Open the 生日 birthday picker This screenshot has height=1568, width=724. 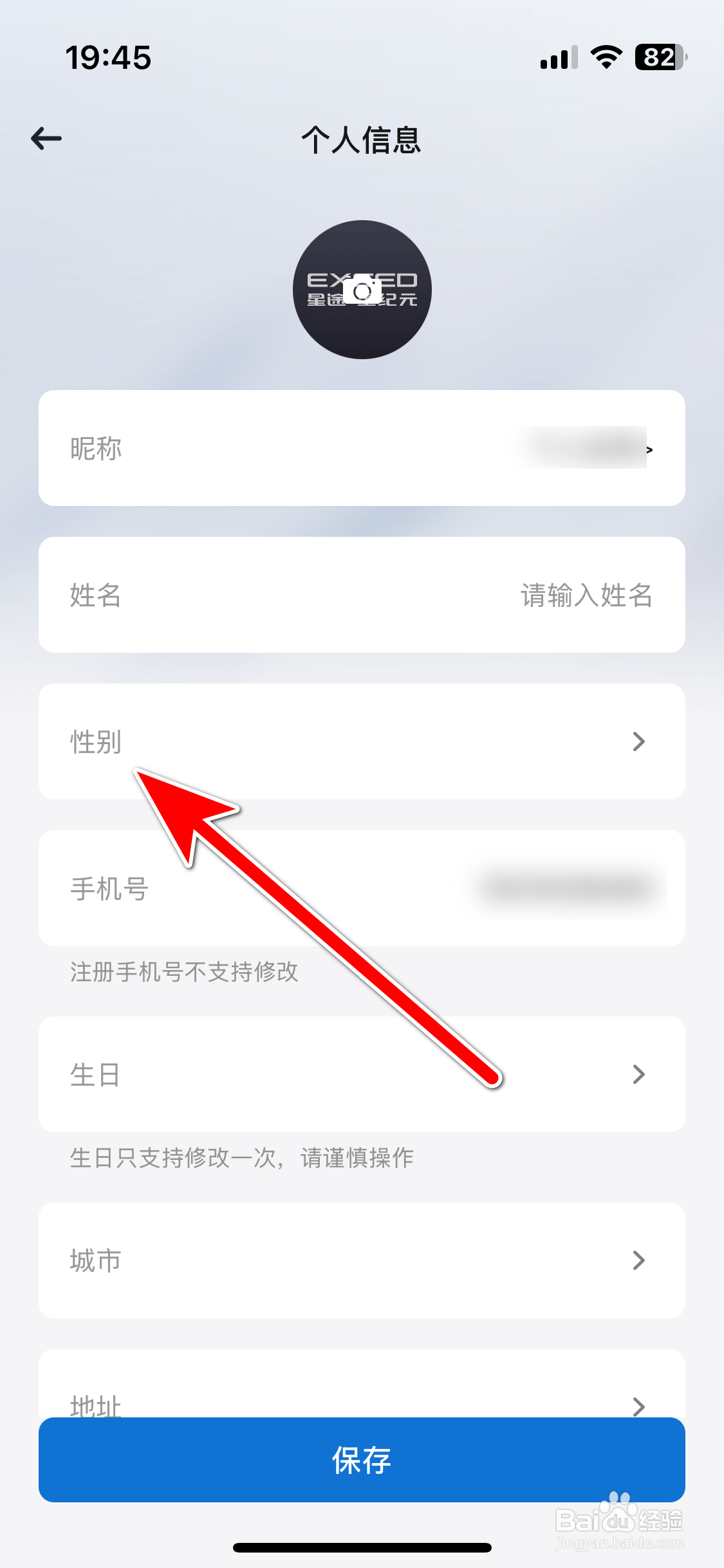coord(362,1074)
